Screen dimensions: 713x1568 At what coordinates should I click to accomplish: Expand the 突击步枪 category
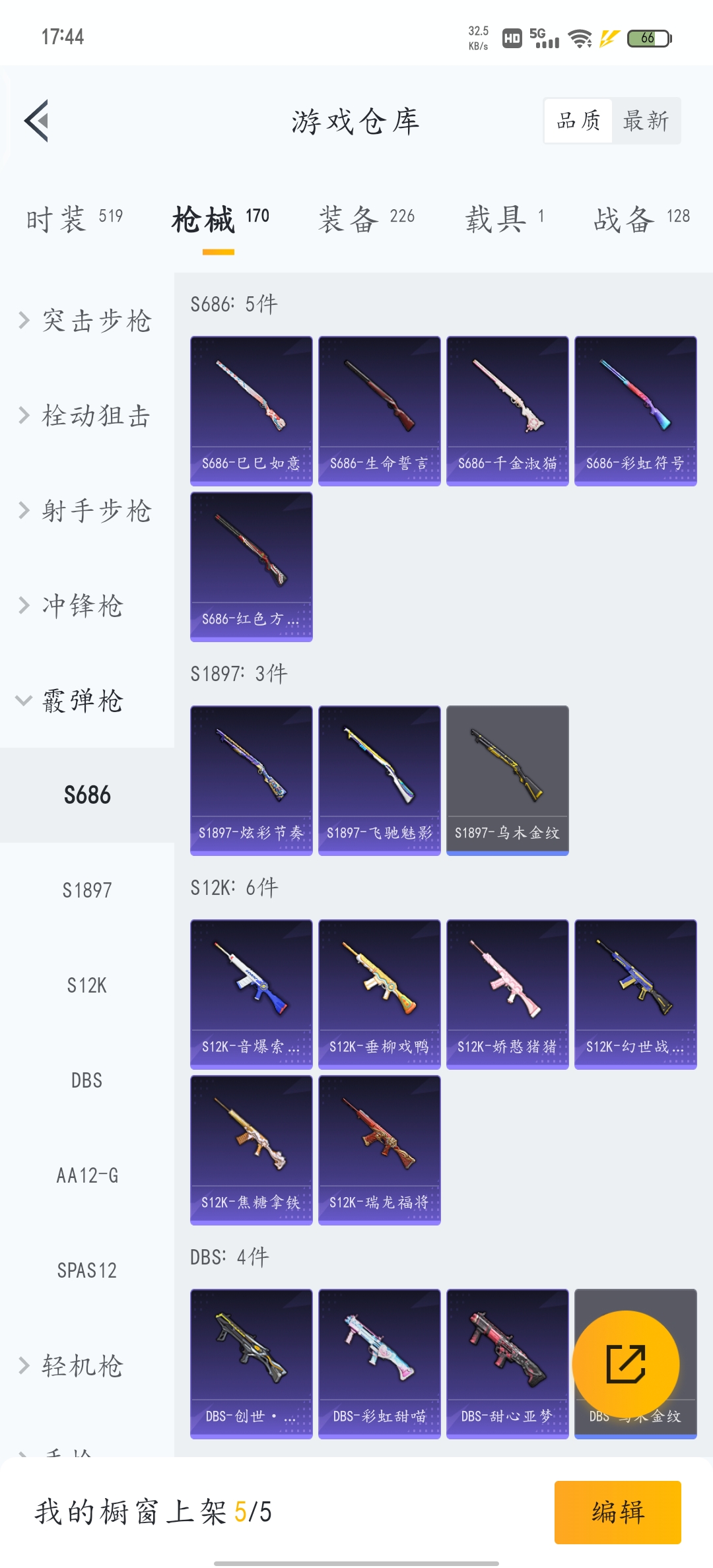pyautogui.click(x=87, y=321)
